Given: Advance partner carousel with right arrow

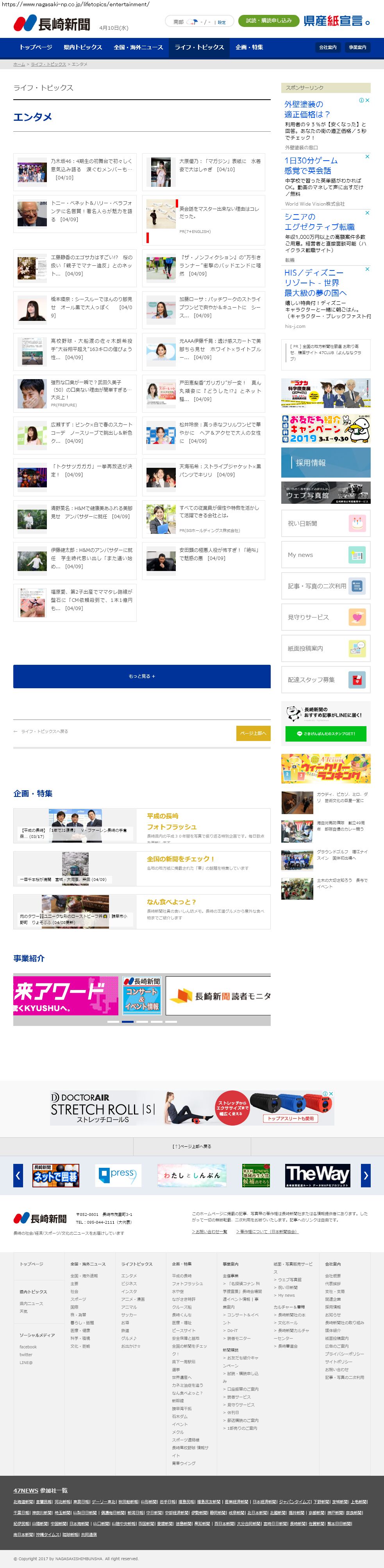Looking at the screenshot, I should (x=365, y=1175).
